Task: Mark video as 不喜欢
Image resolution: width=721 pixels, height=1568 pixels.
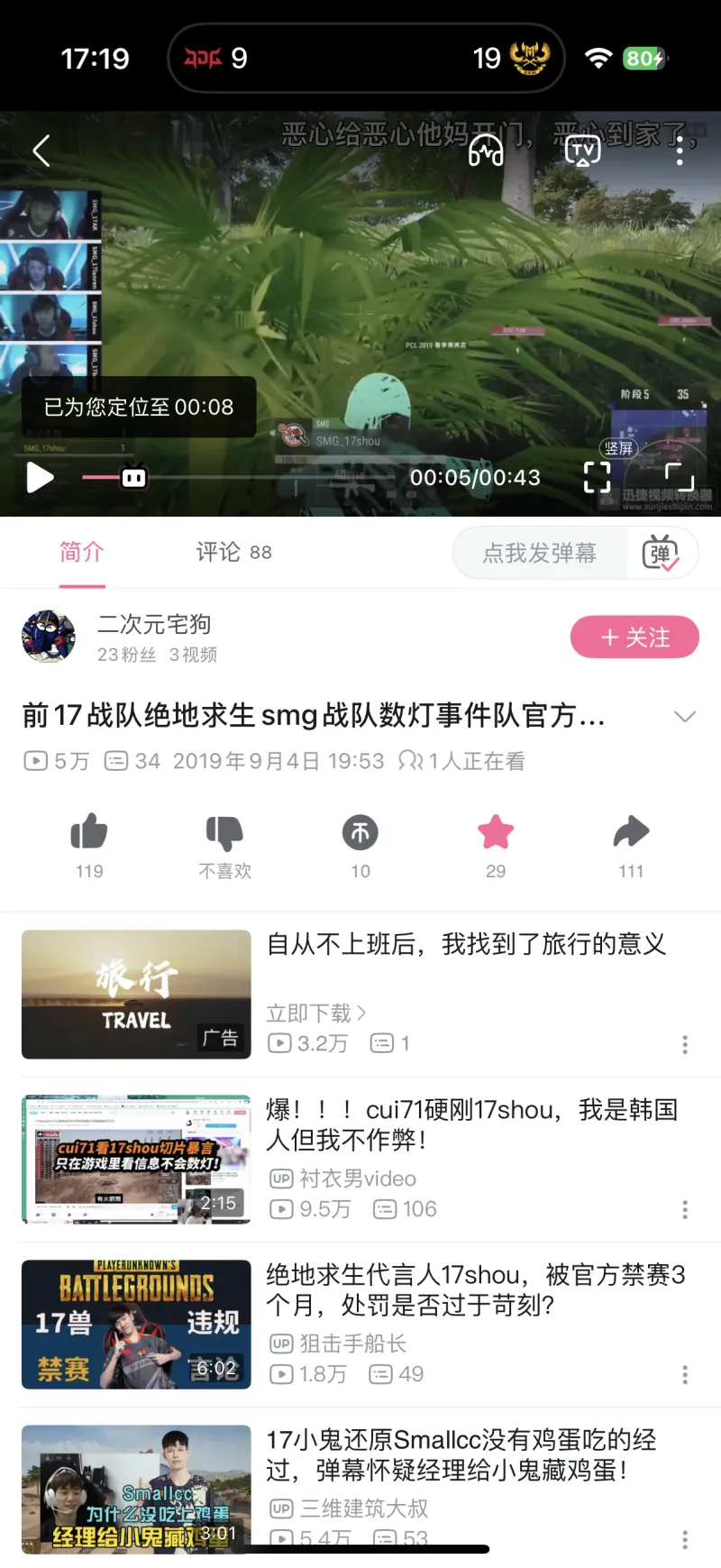Action: coord(224,834)
